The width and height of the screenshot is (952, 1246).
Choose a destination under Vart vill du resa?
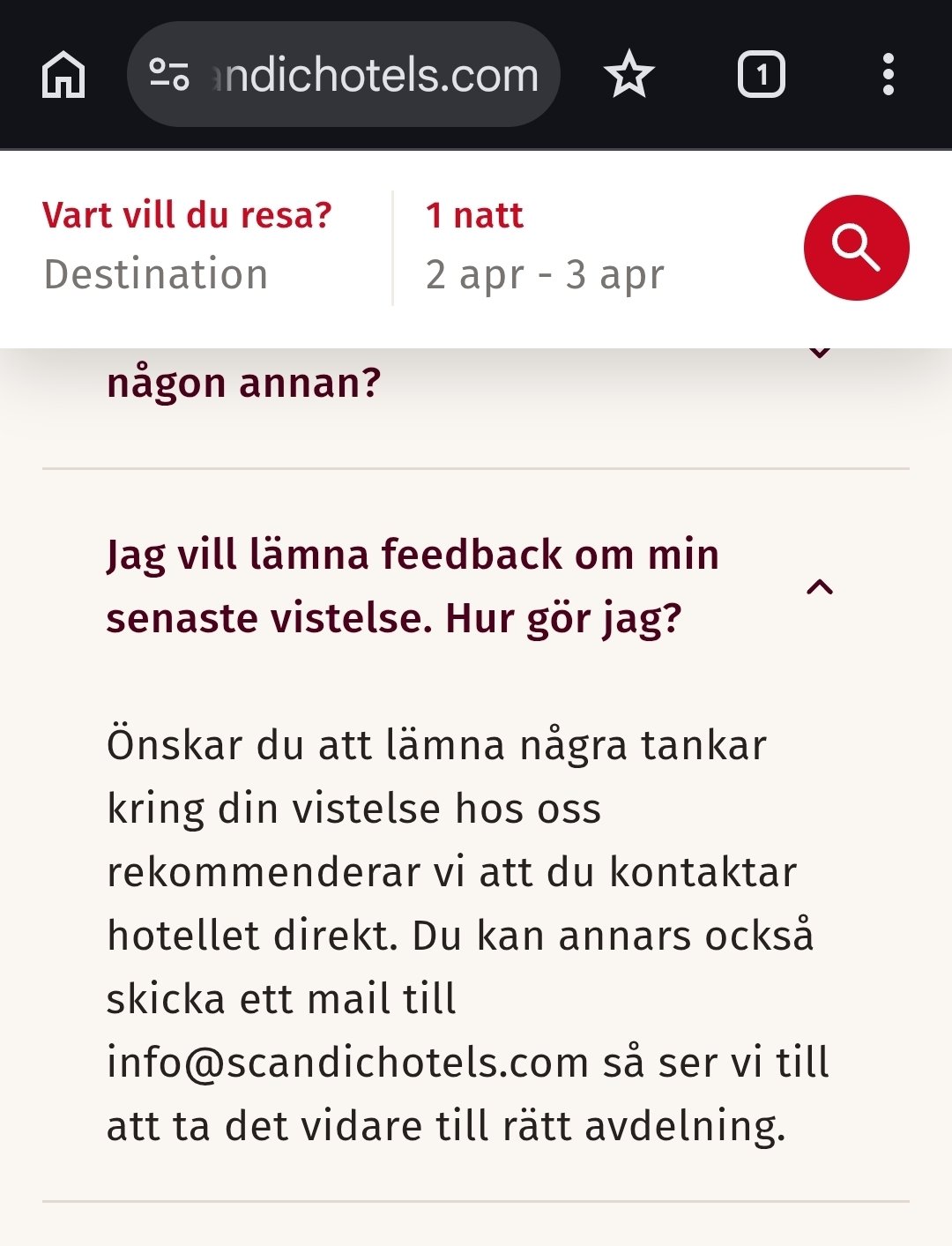pos(187,247)
